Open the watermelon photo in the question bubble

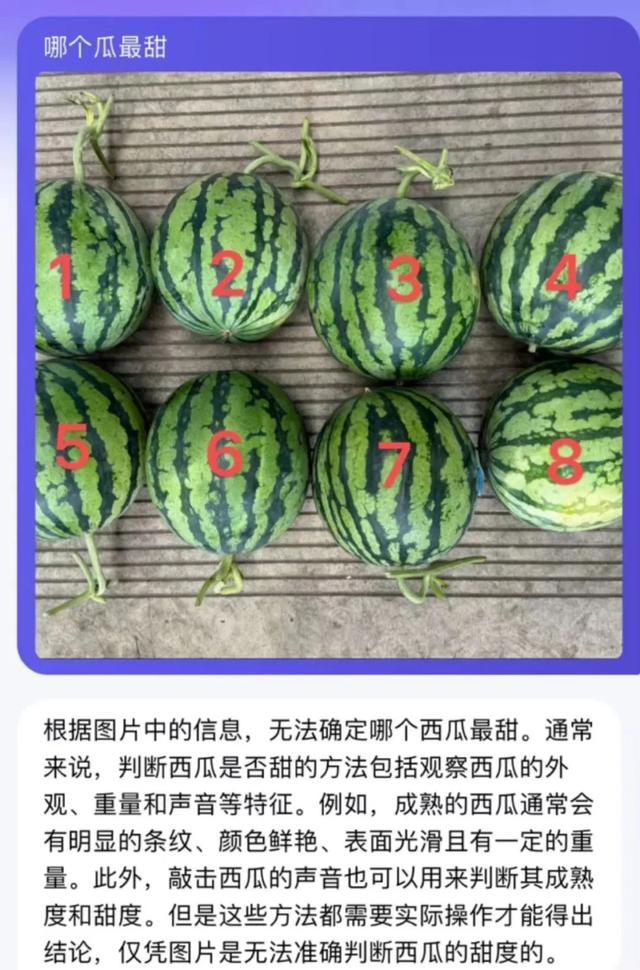(328, 365)
